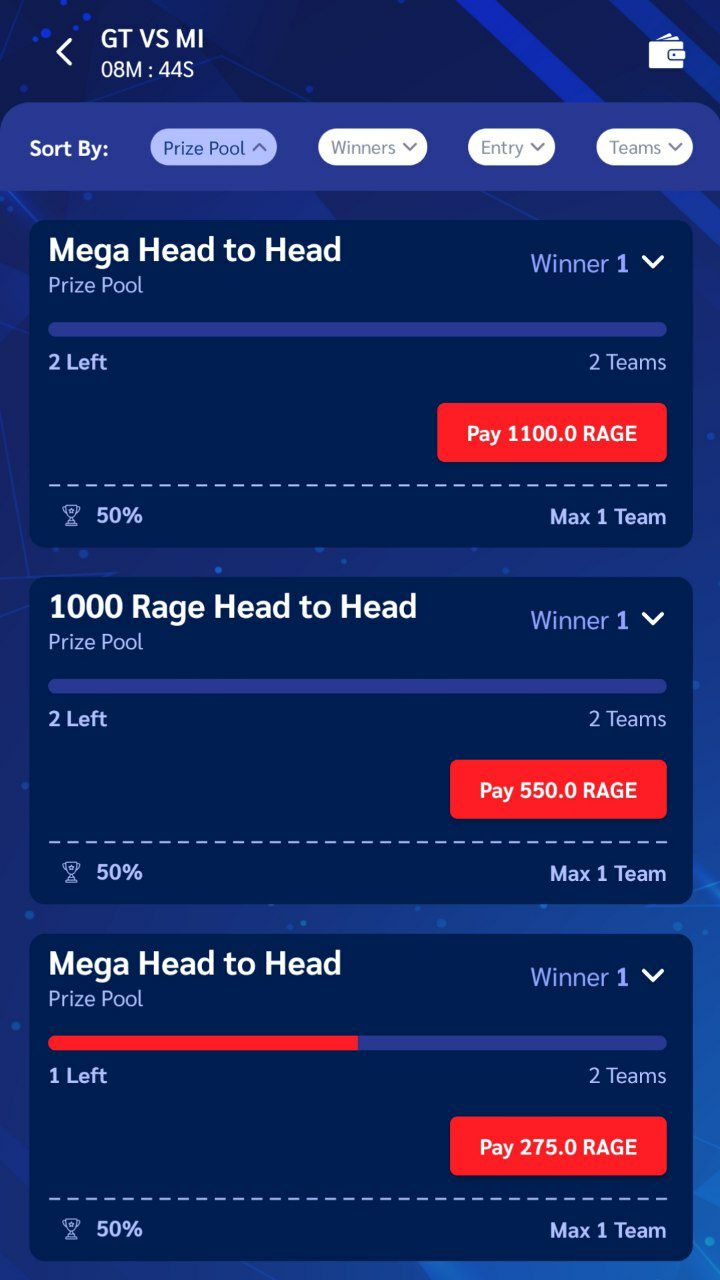720x1280 pixels.
Task: Open the wallet icon
Action: (666, 52)
